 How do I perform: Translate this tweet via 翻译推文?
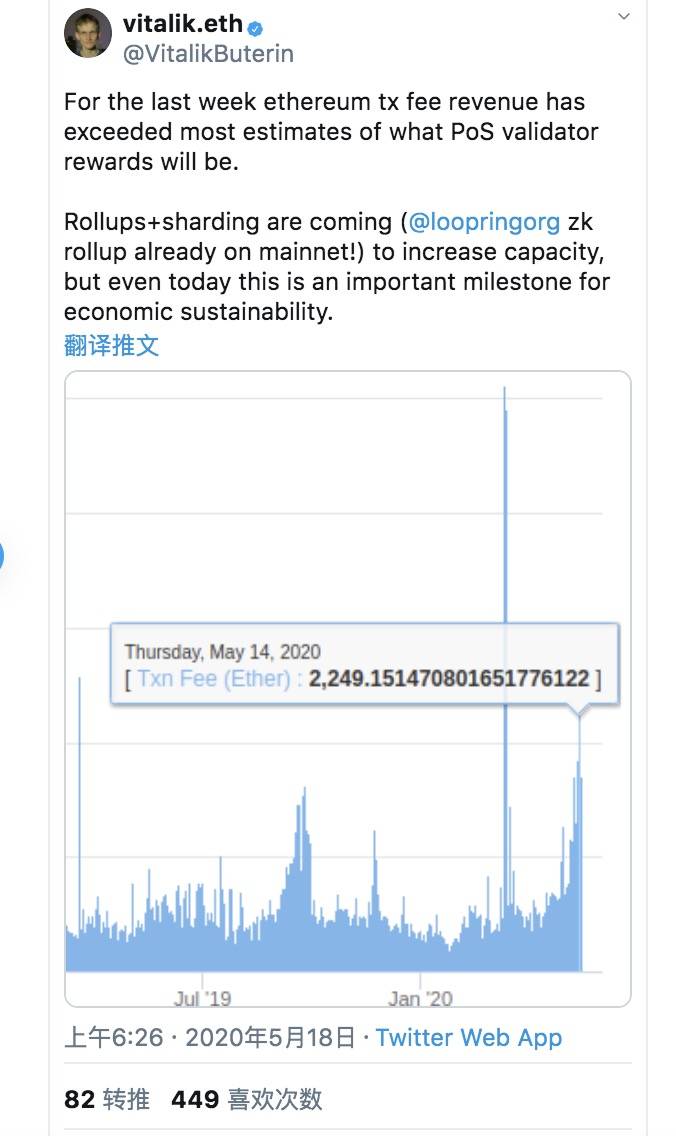111,346
